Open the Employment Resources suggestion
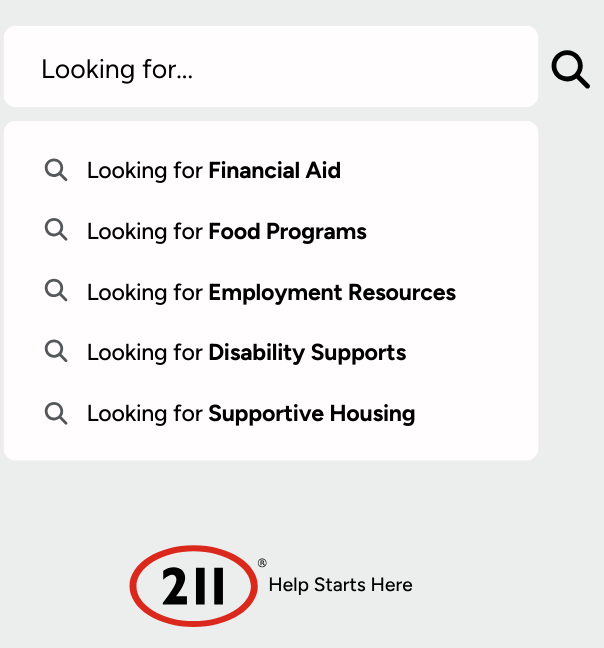604x648 pixels. pyautogui.click(x=271, y=293)
